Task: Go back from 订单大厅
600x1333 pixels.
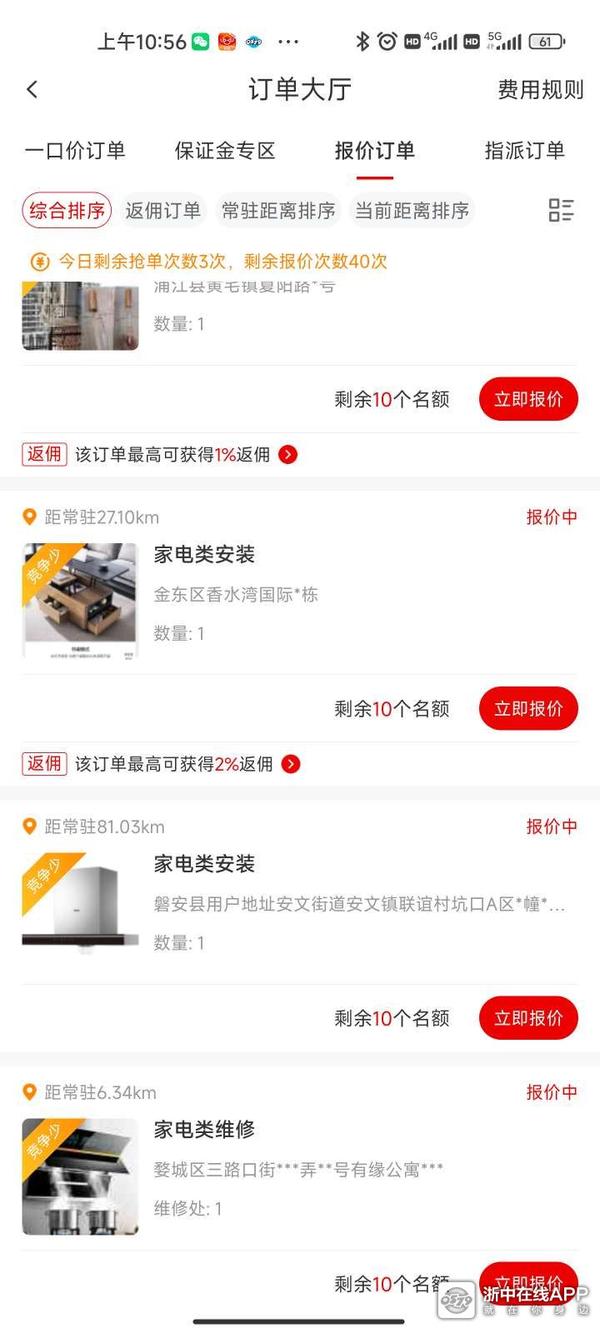Action: pos(32,90)
